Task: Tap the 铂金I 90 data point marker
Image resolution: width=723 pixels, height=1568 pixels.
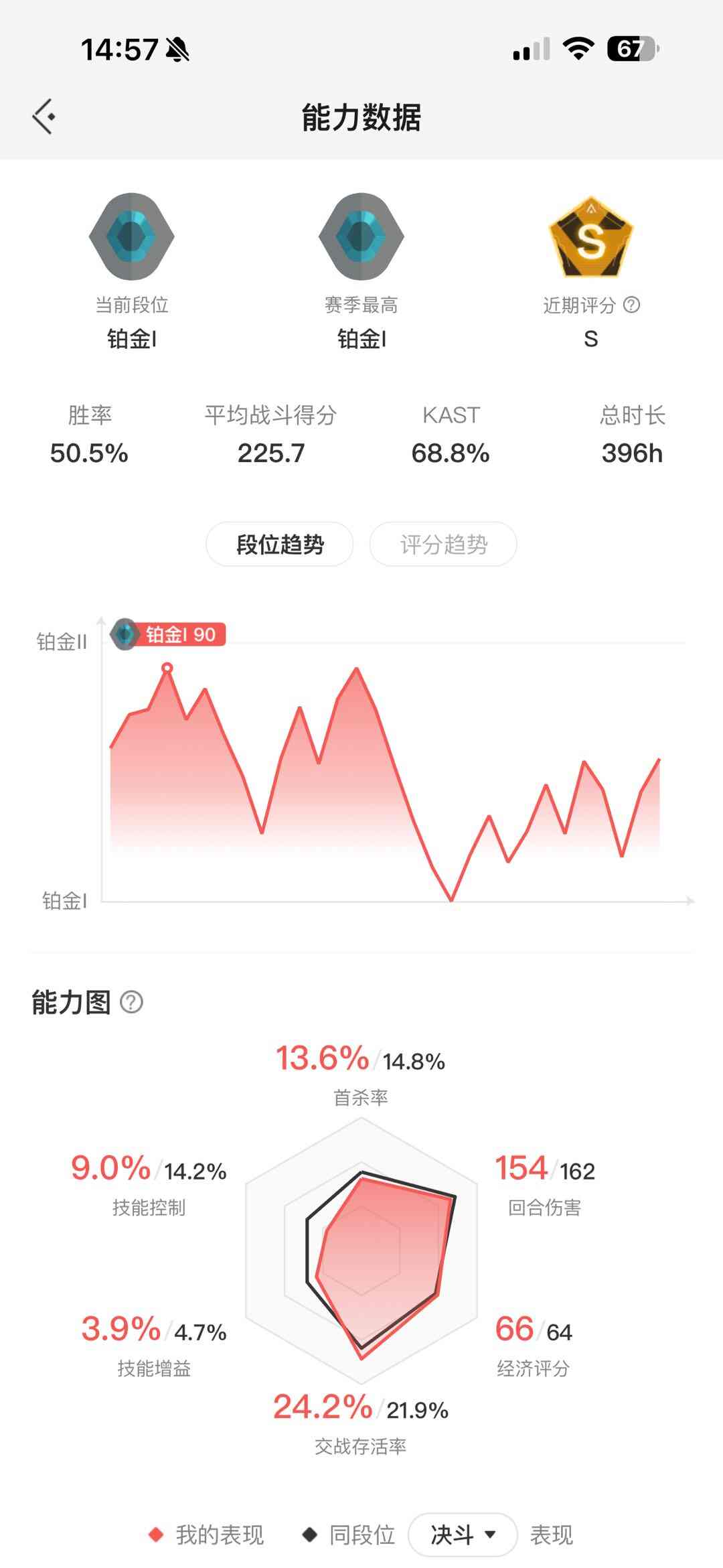Action: point(167,668)
